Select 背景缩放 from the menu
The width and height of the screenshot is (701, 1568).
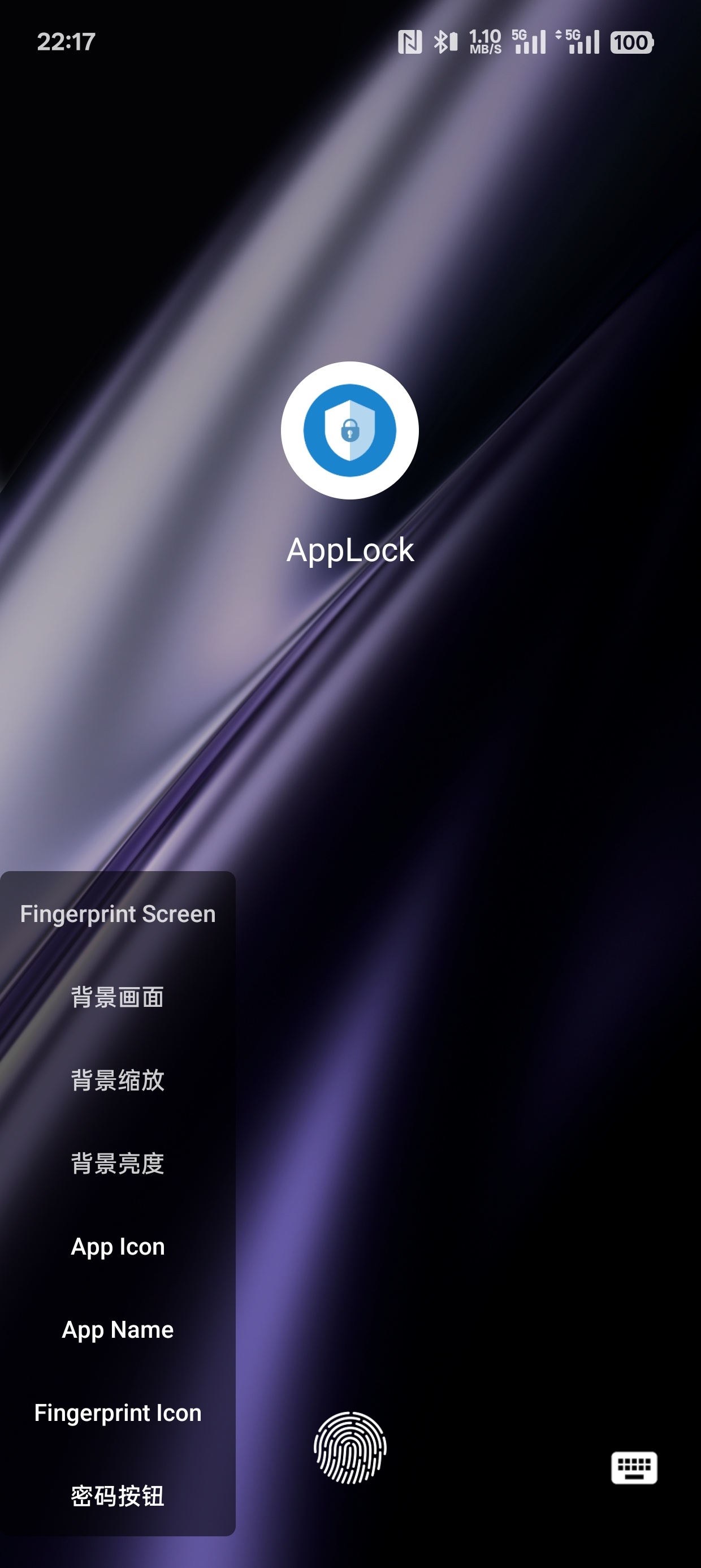pos(118,1080)
